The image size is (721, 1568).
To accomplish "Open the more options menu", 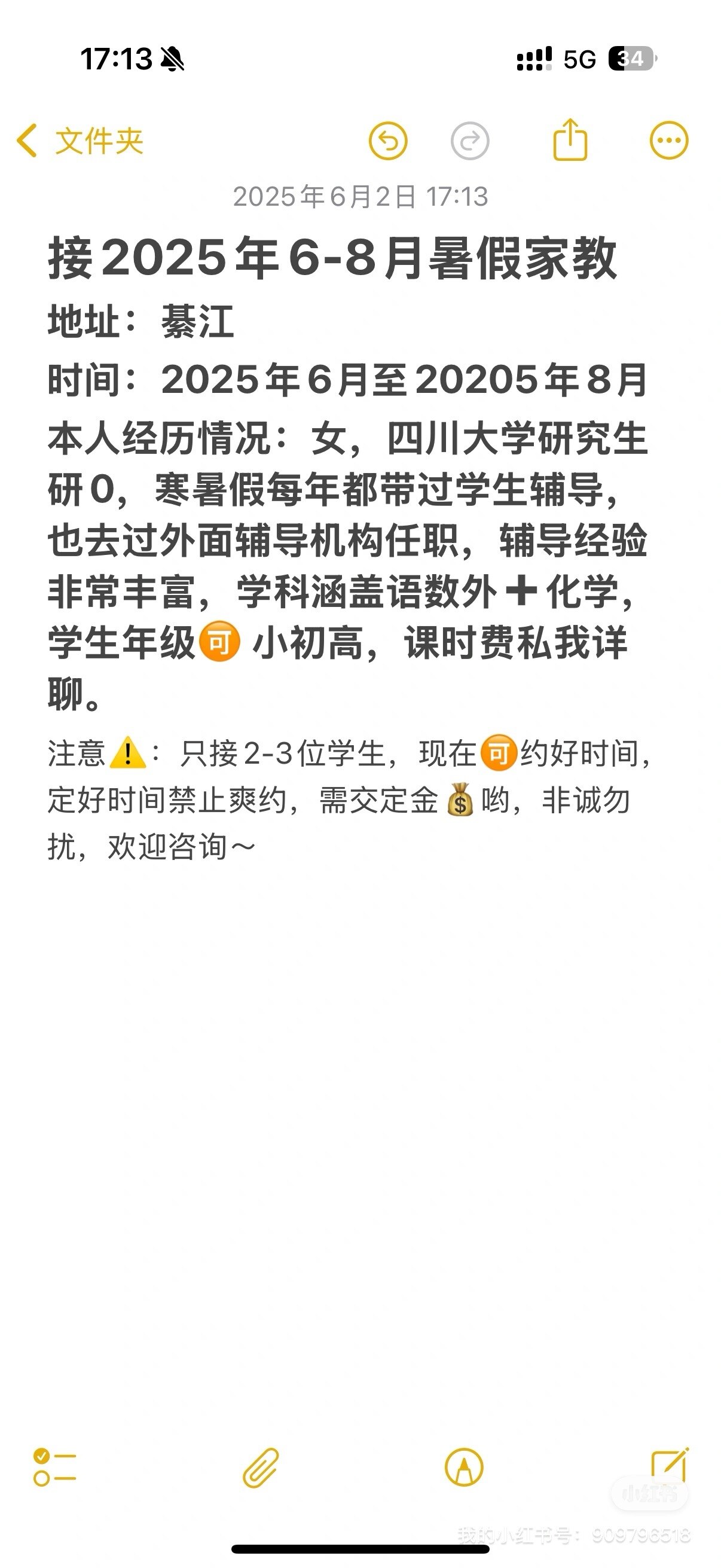I will pos(668,141).
